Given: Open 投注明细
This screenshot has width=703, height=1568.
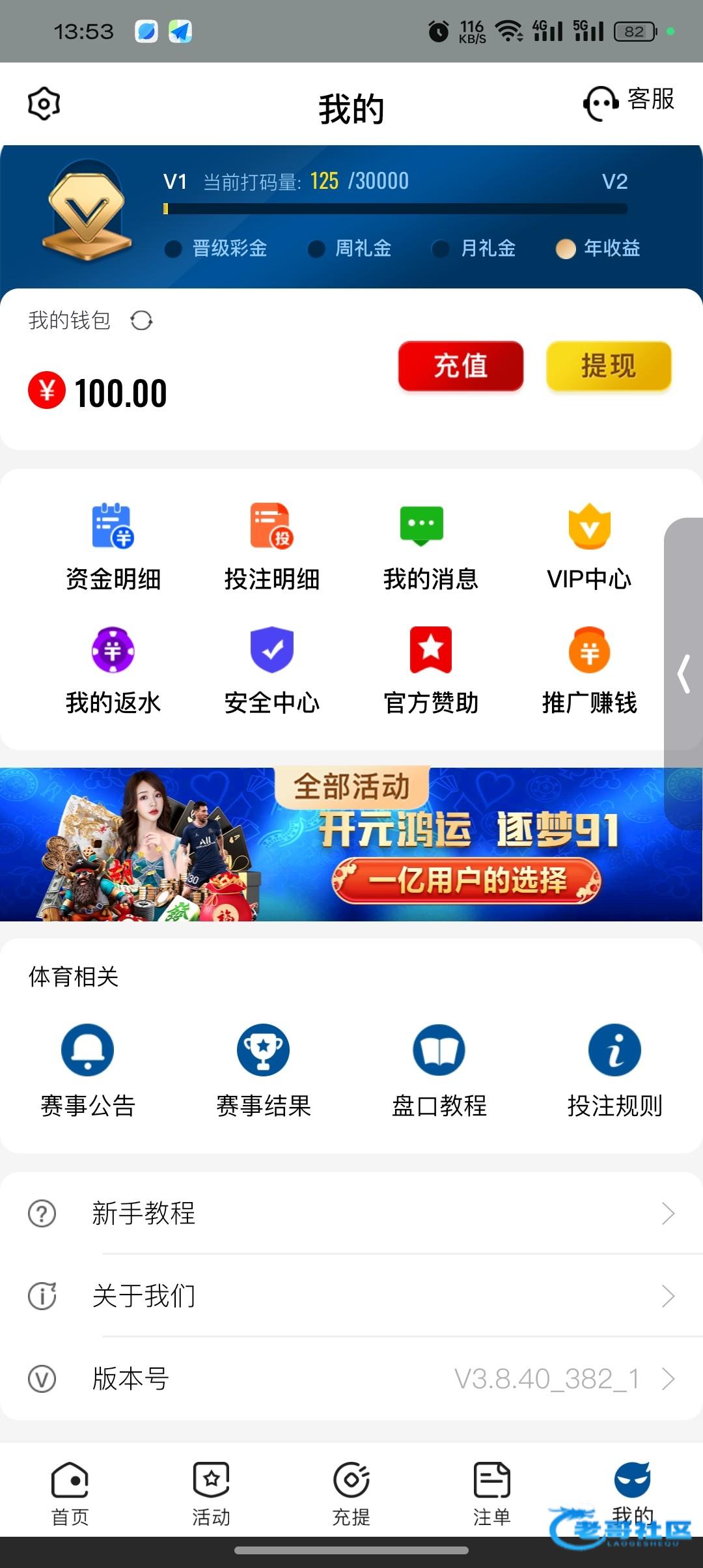Looking at the screenshot, I should pos(272,546).
